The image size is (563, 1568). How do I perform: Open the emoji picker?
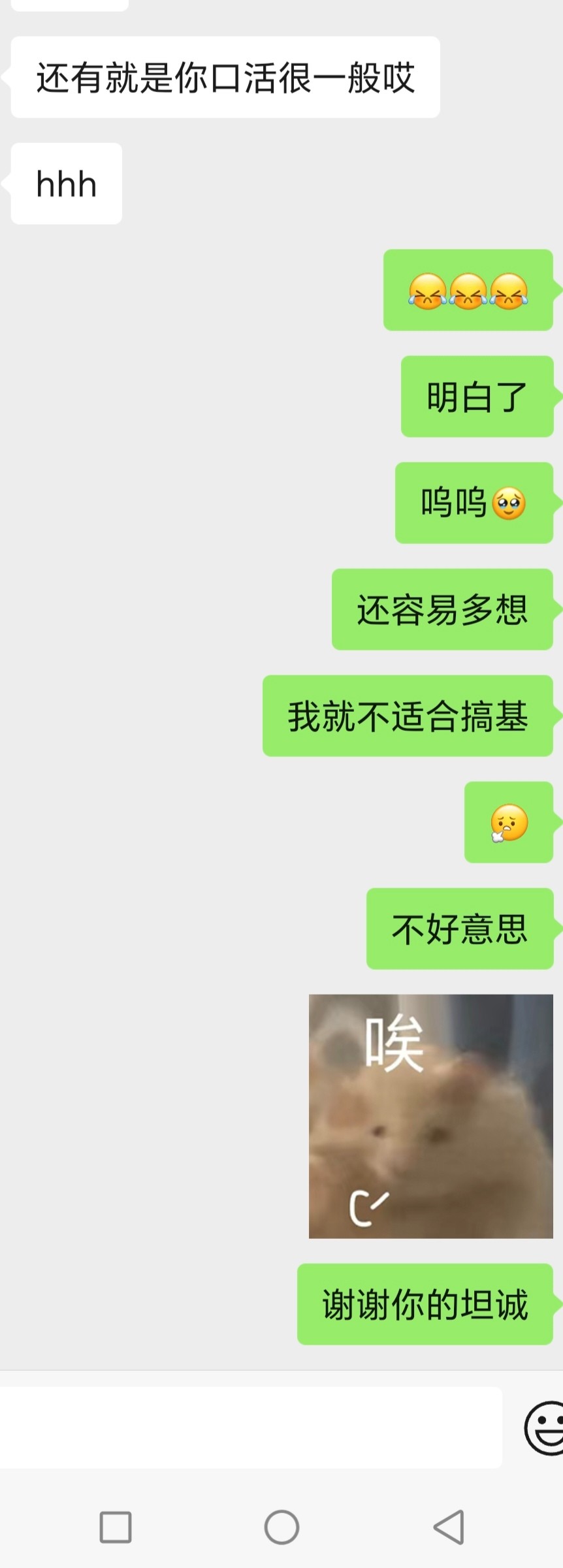point(545,1428)
